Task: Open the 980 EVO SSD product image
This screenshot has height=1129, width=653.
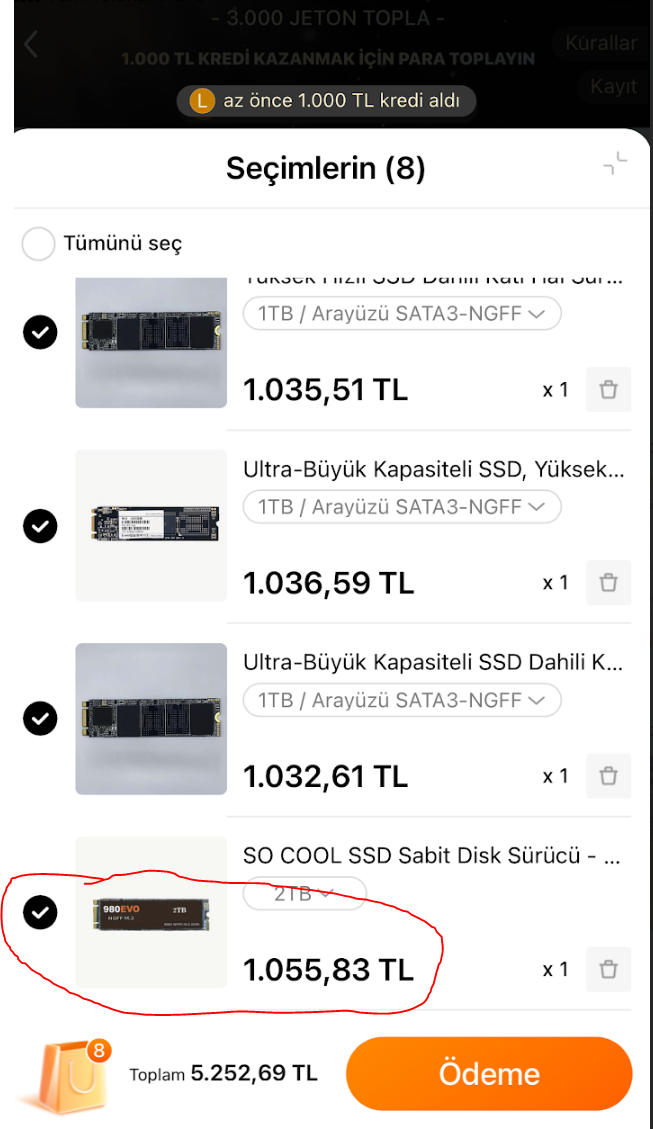Action: 151,912
